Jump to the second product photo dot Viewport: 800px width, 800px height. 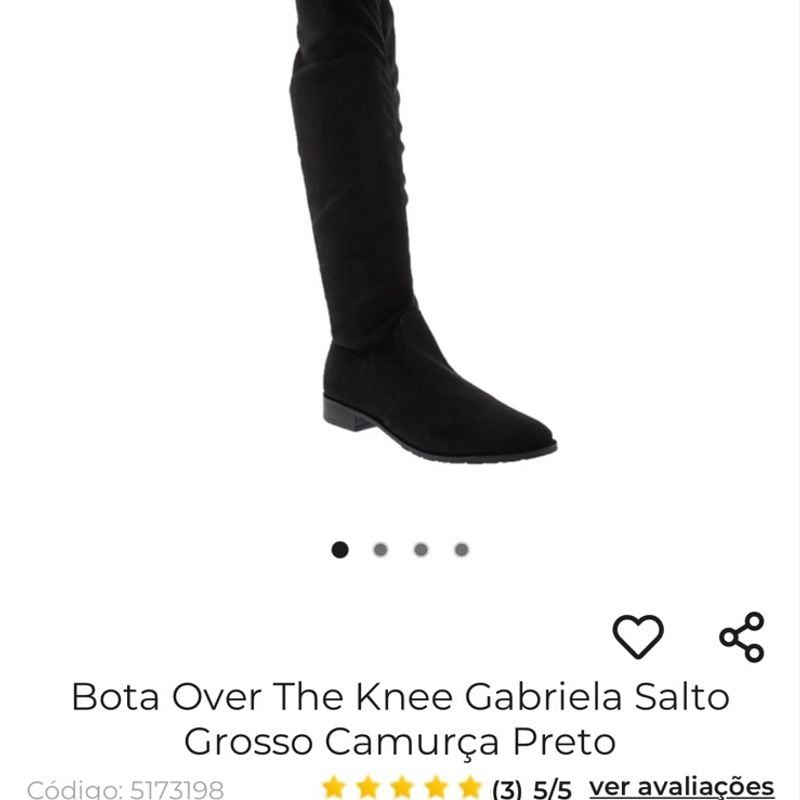click(380, 549)
